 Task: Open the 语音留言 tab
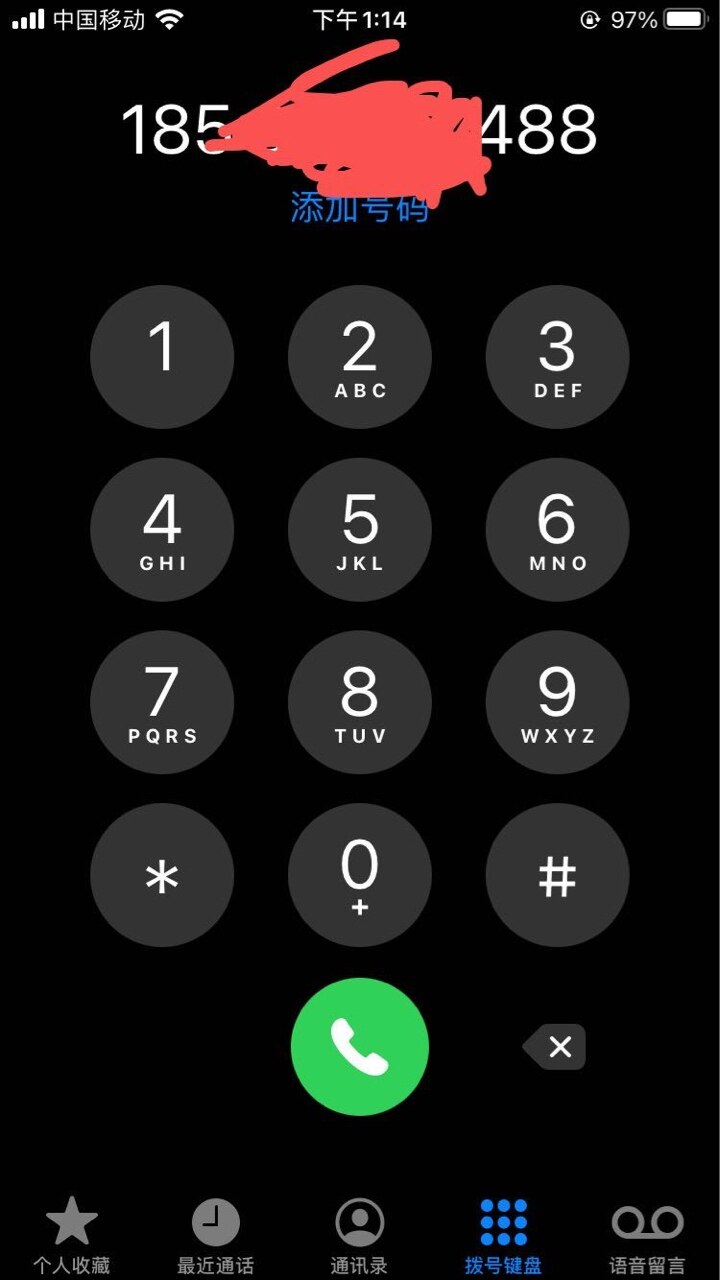(x=648, y=1235)
